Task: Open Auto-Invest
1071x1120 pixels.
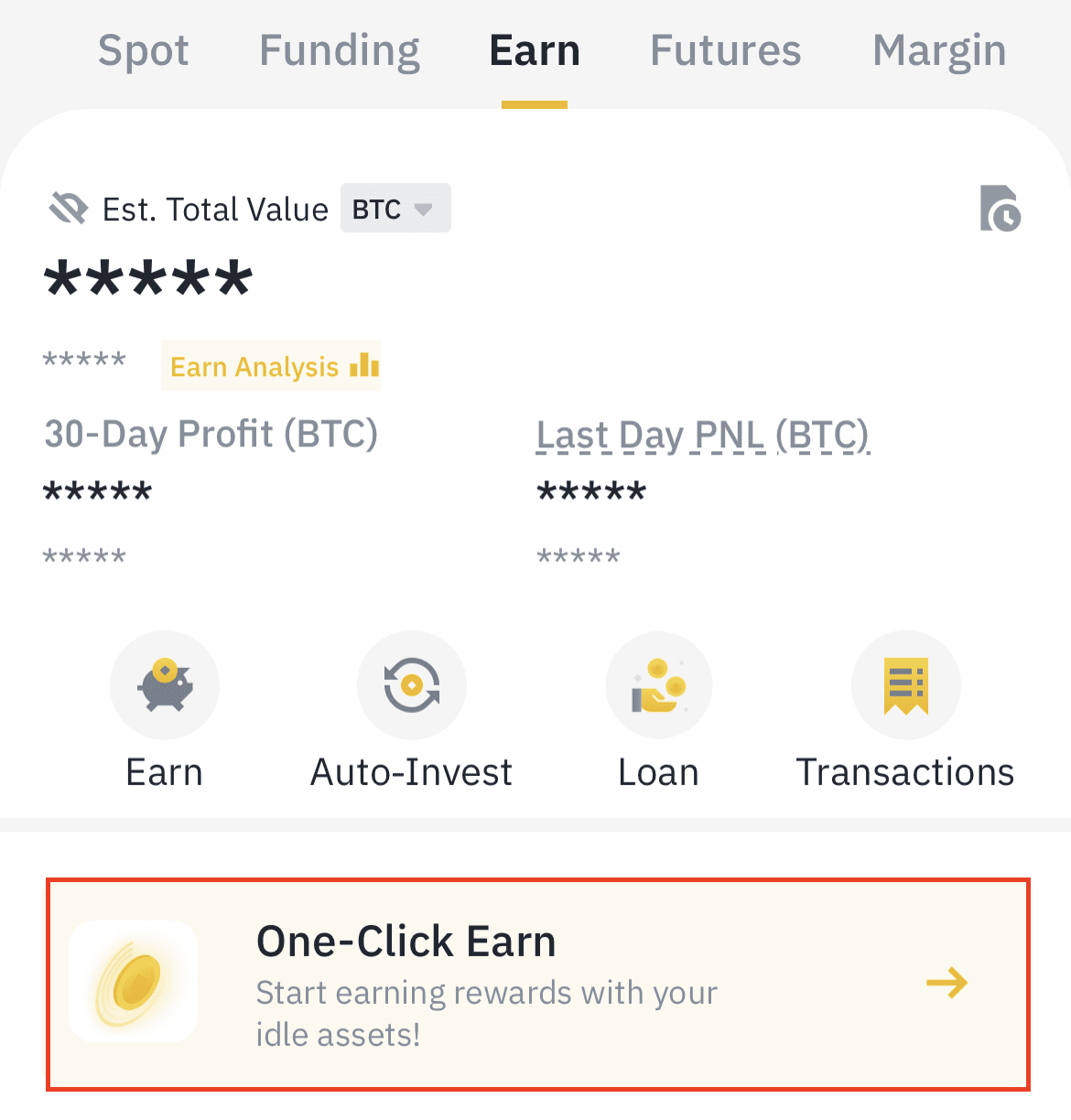Action: [x=412, y=686]
